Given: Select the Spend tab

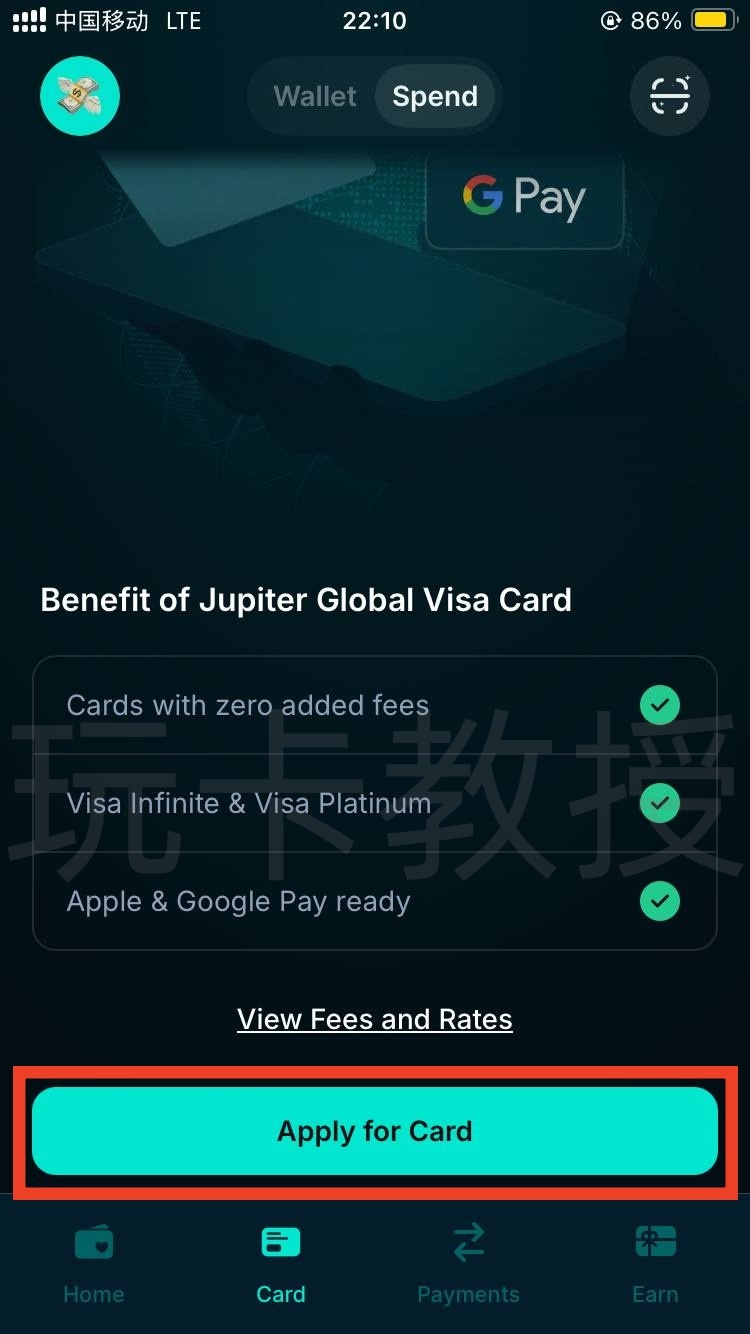Looking at the screenshot, I should (435, 96).
